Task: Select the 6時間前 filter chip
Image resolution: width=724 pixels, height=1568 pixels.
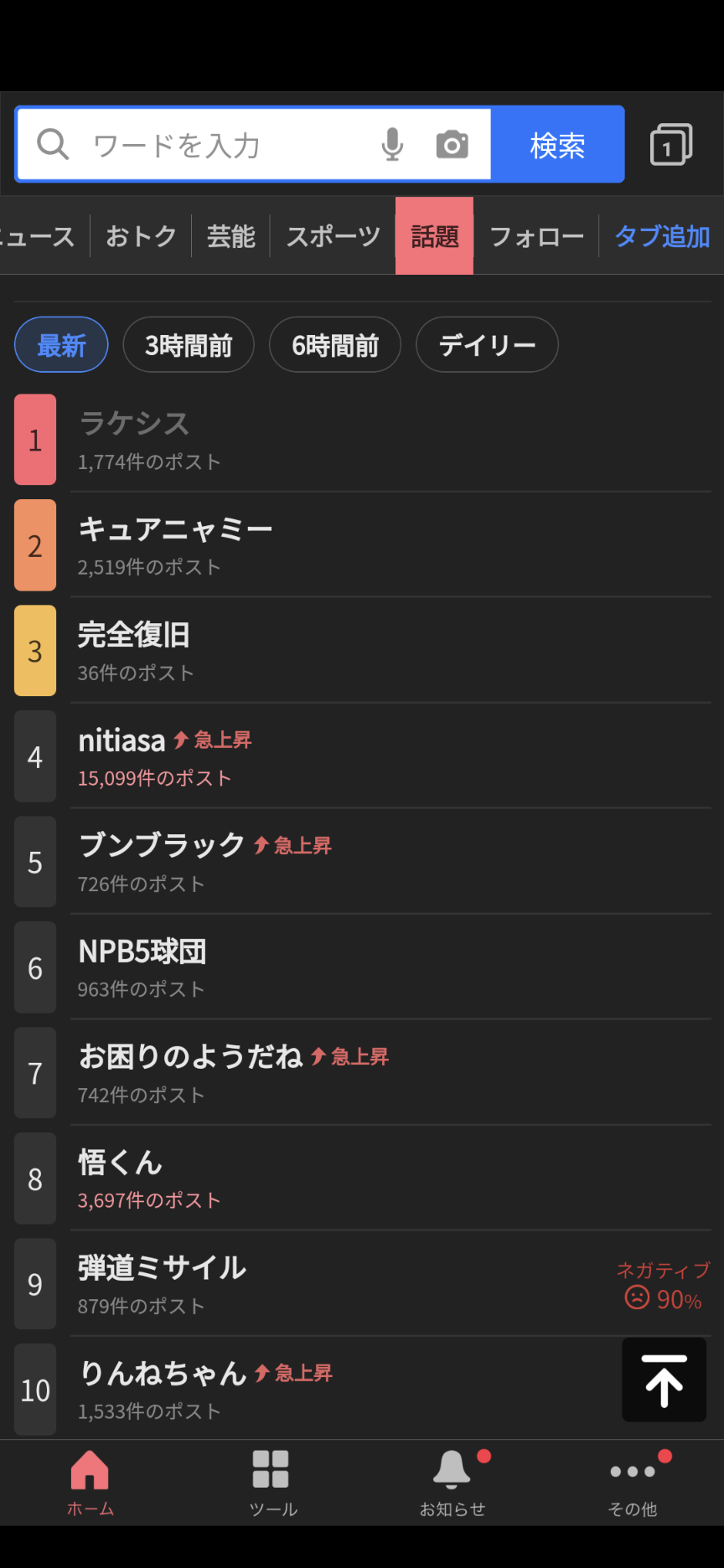Action: (x=335, y=345)
